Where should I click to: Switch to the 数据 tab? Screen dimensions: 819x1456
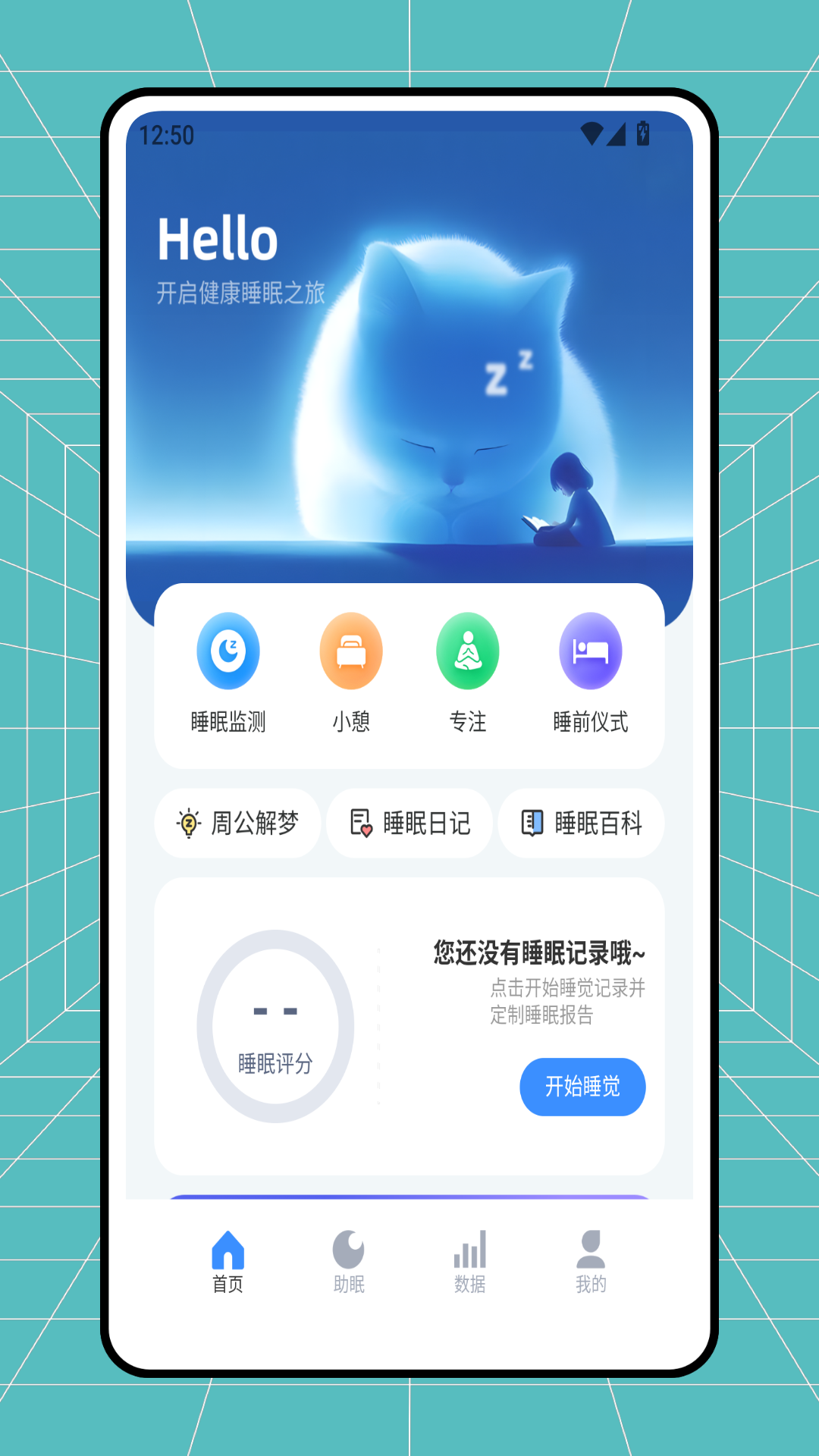coord(470,1262)
